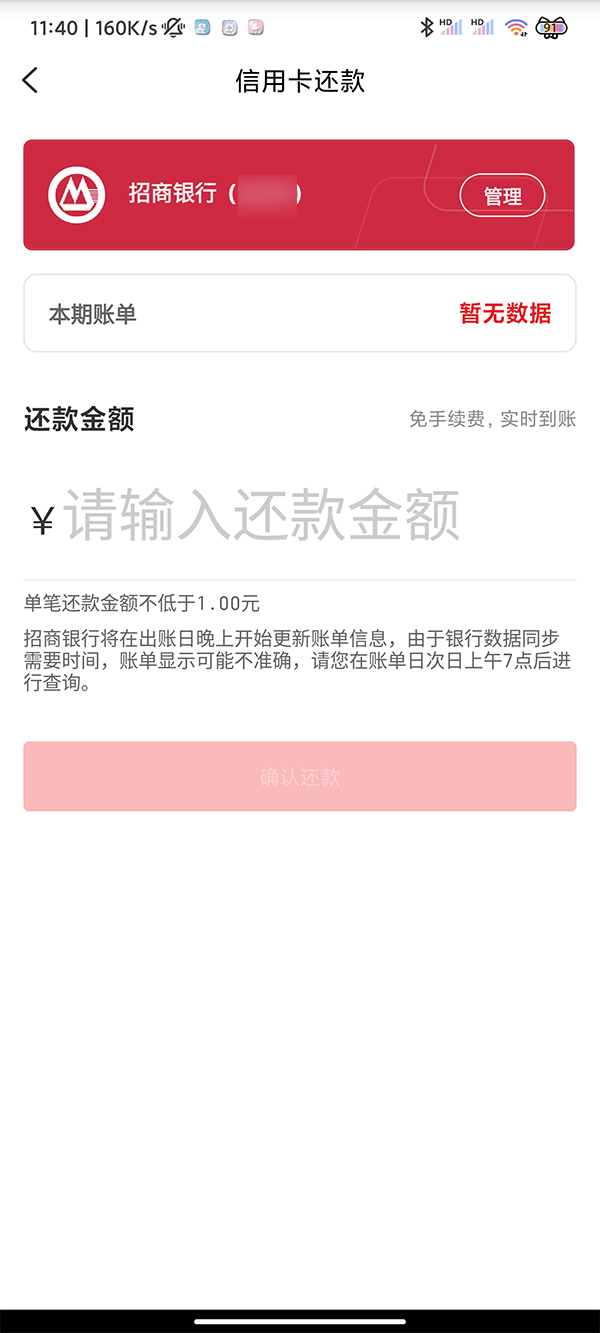Go back from the 信用卡还款 page
Viewport: 600px width, 1333px height.
click(x=31, y=81)
